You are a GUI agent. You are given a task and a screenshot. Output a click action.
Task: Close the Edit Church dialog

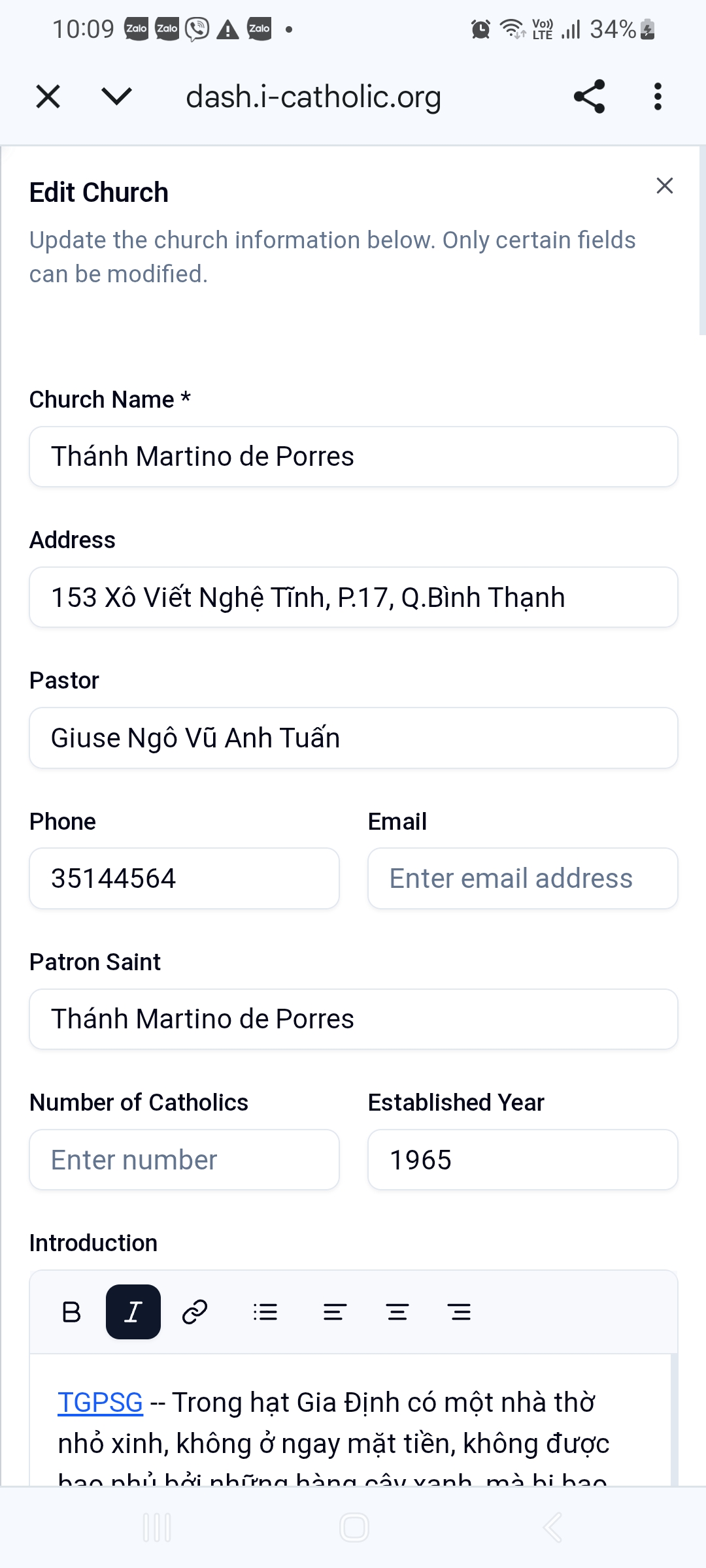(x=665, y=186)
